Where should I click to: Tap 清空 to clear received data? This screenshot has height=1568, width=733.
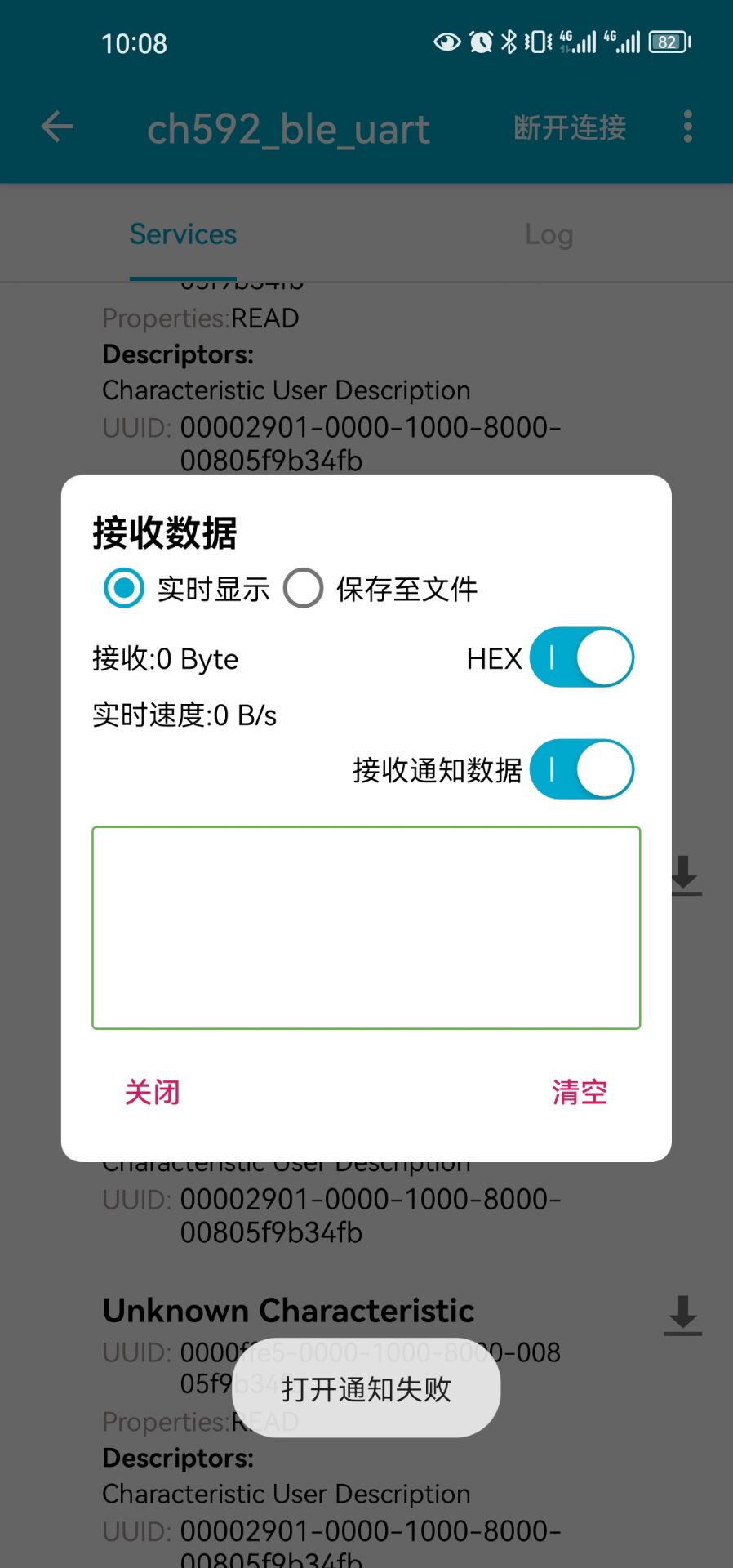pyautogui.click(x=580, y=1092)
